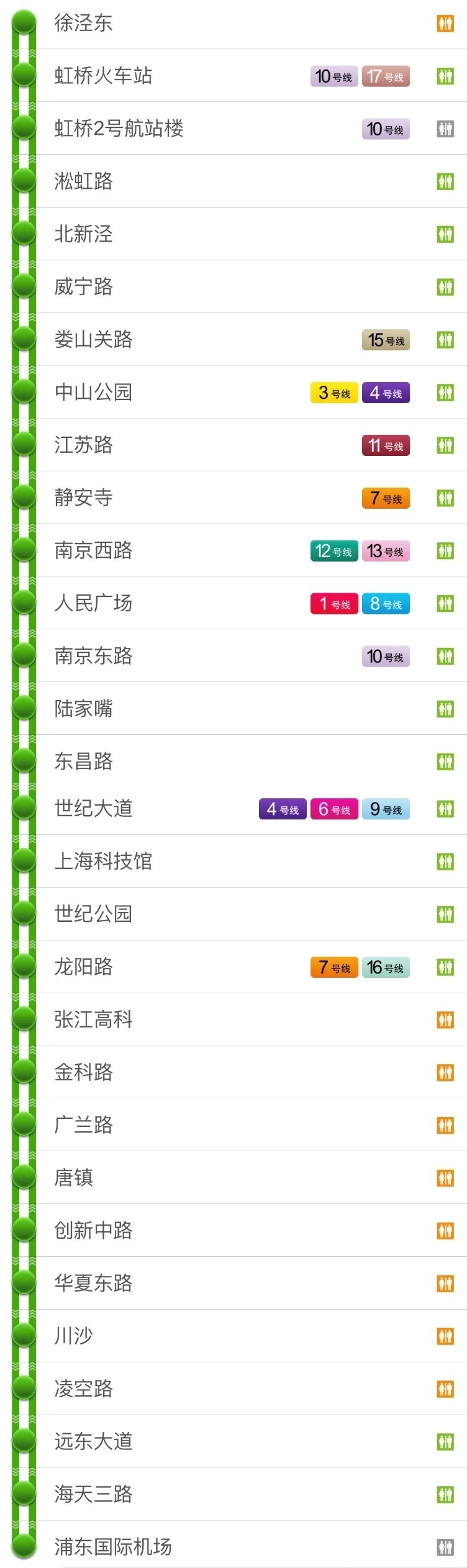
Task: Tap the Line 15 transfer badge at 娄山关路
Action: [x=386, y=340]
